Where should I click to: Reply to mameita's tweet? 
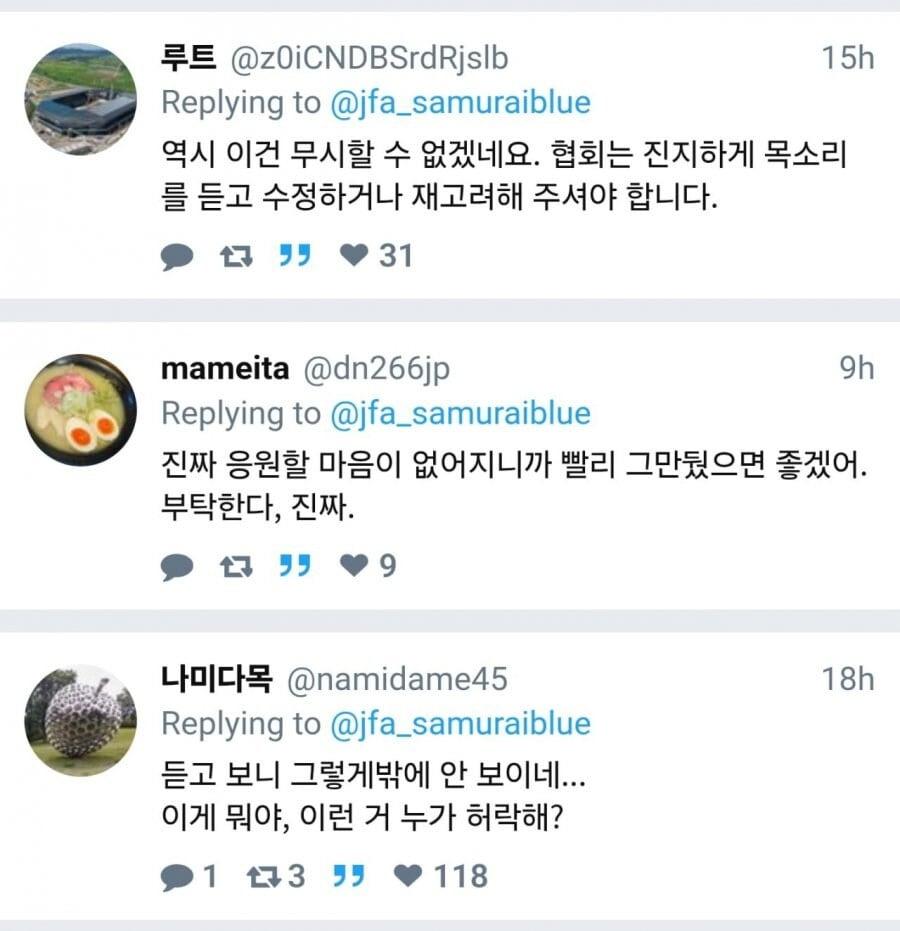[x=177, y=567]
